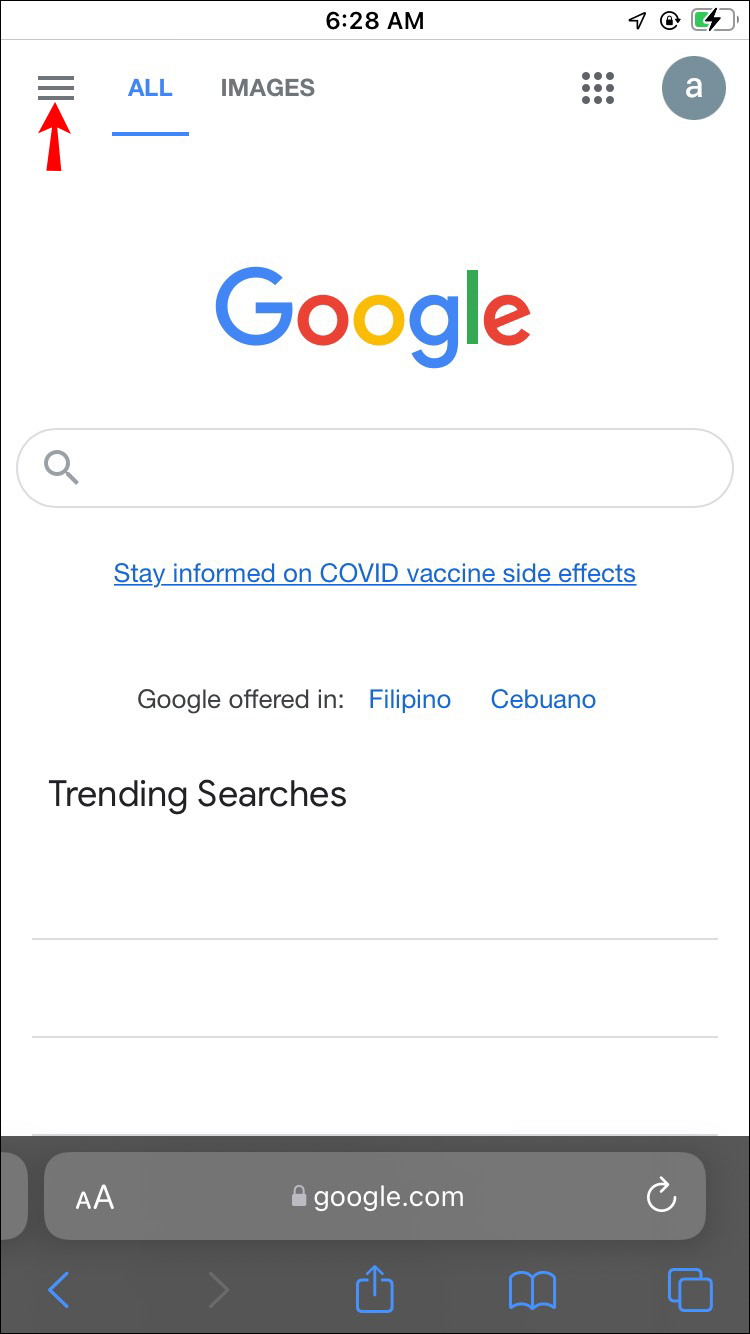Switch Google to Cebuano language

(543, 699)
